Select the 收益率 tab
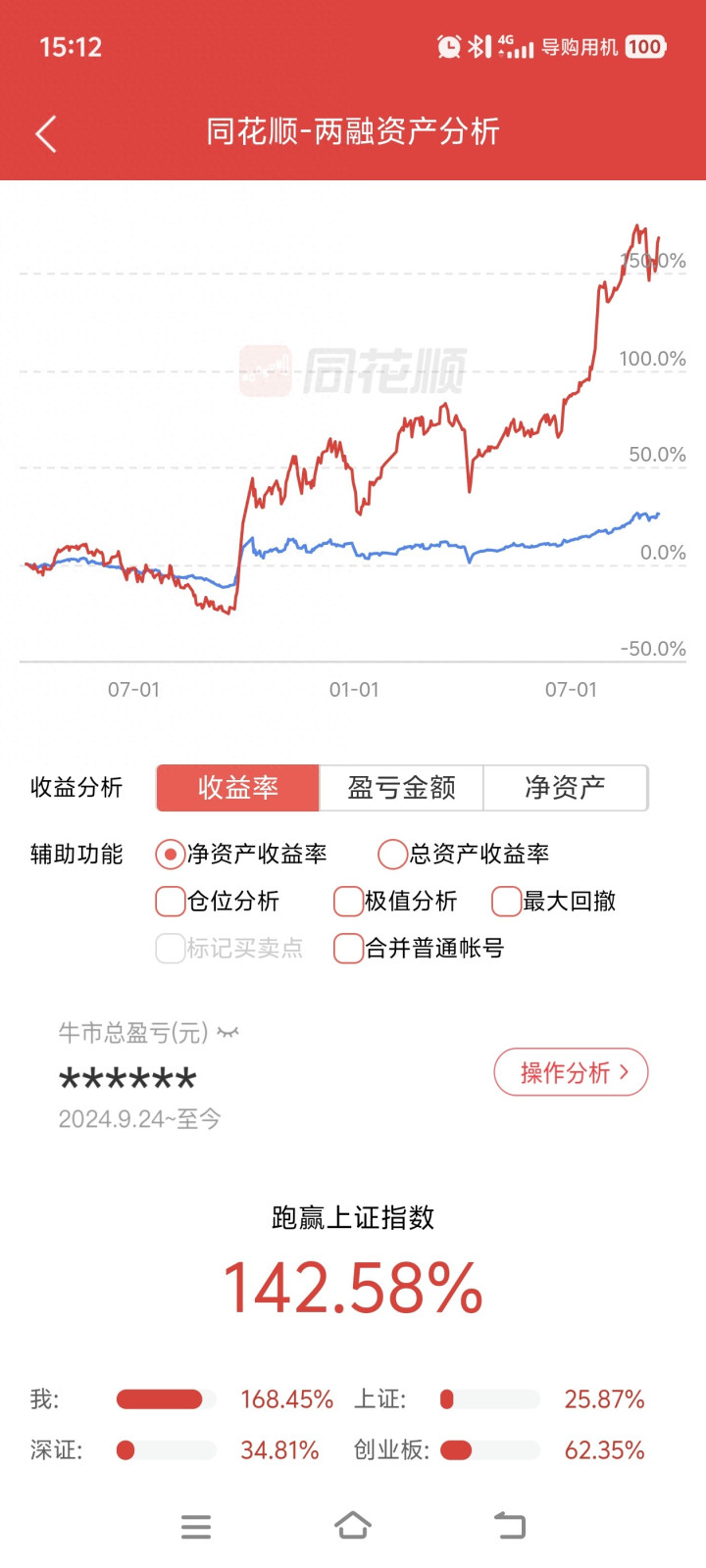706x1568 pixels. click(238, 788)
